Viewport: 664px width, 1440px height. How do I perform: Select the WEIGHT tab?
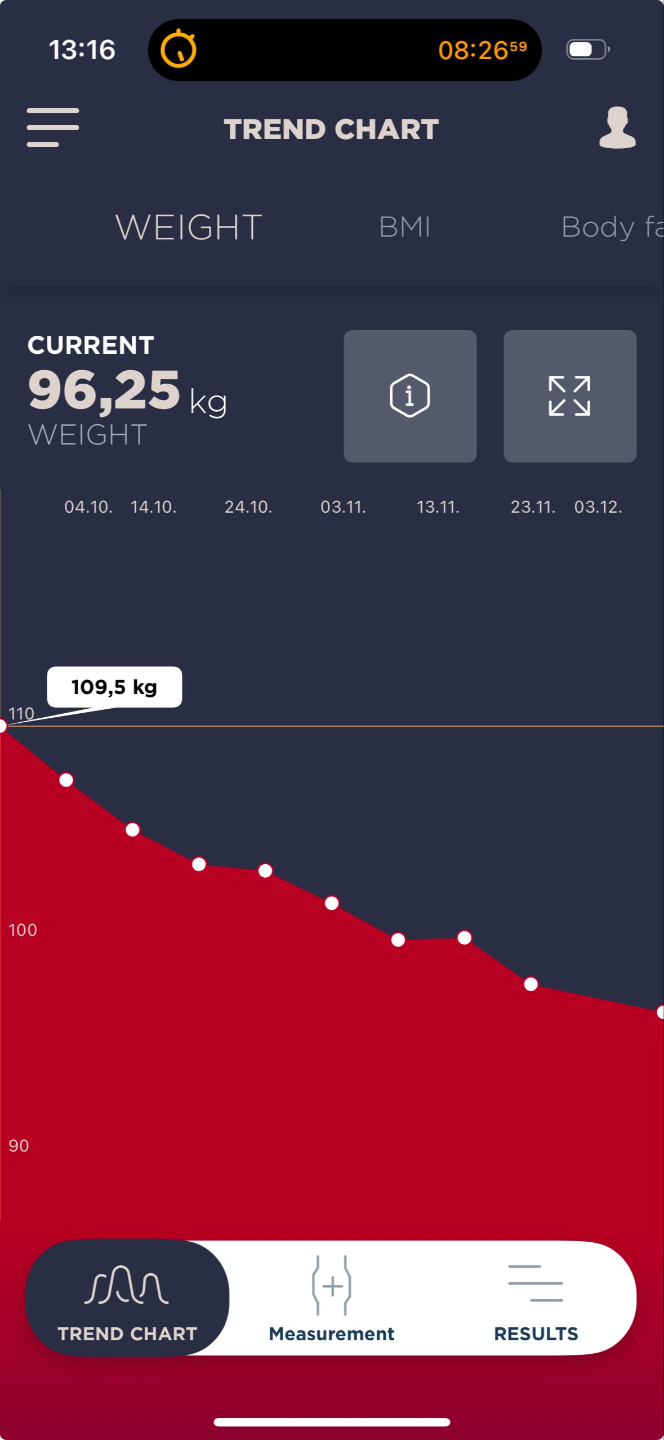point(189,227)
